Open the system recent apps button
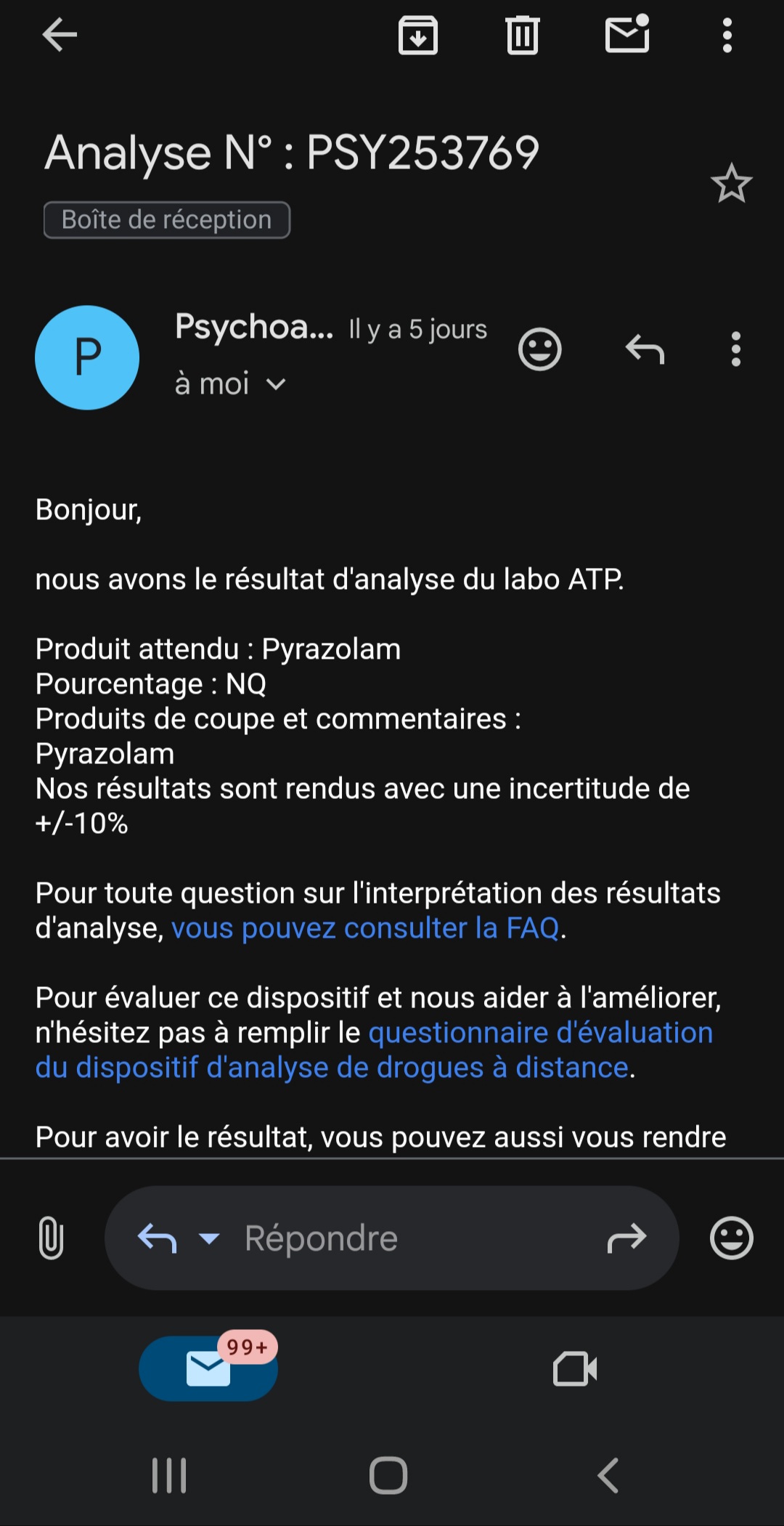Viewport: 784px width, 1526px height. (x=169, y=1475)
